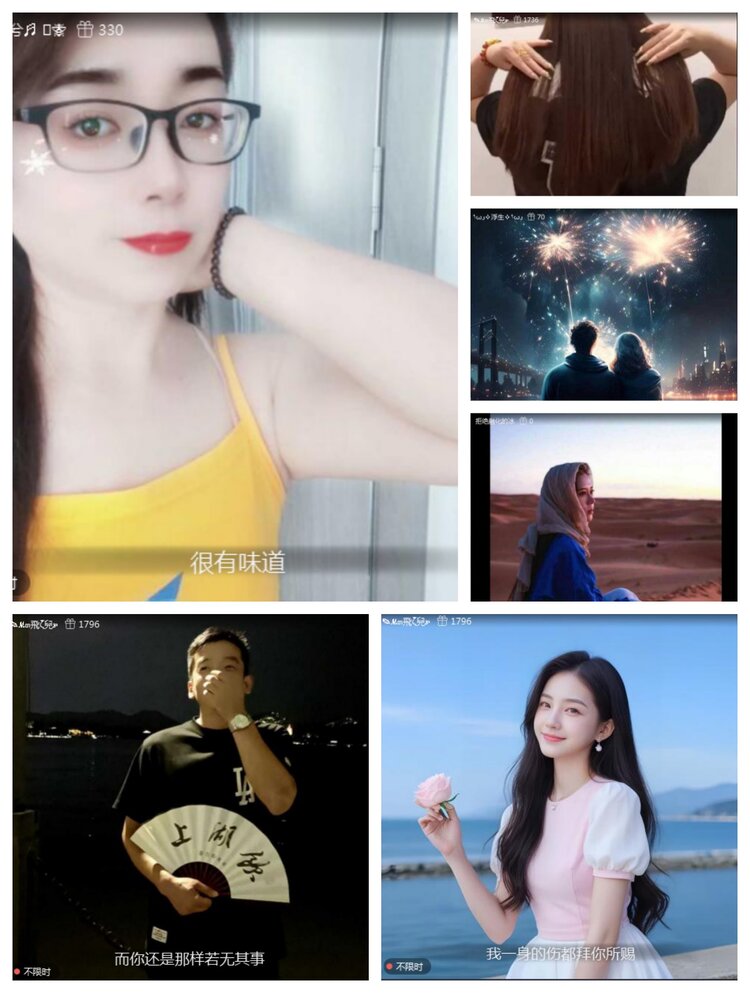
Task: Click the 不限时 badge on the pink-dress stream
Action: [406, 966]
